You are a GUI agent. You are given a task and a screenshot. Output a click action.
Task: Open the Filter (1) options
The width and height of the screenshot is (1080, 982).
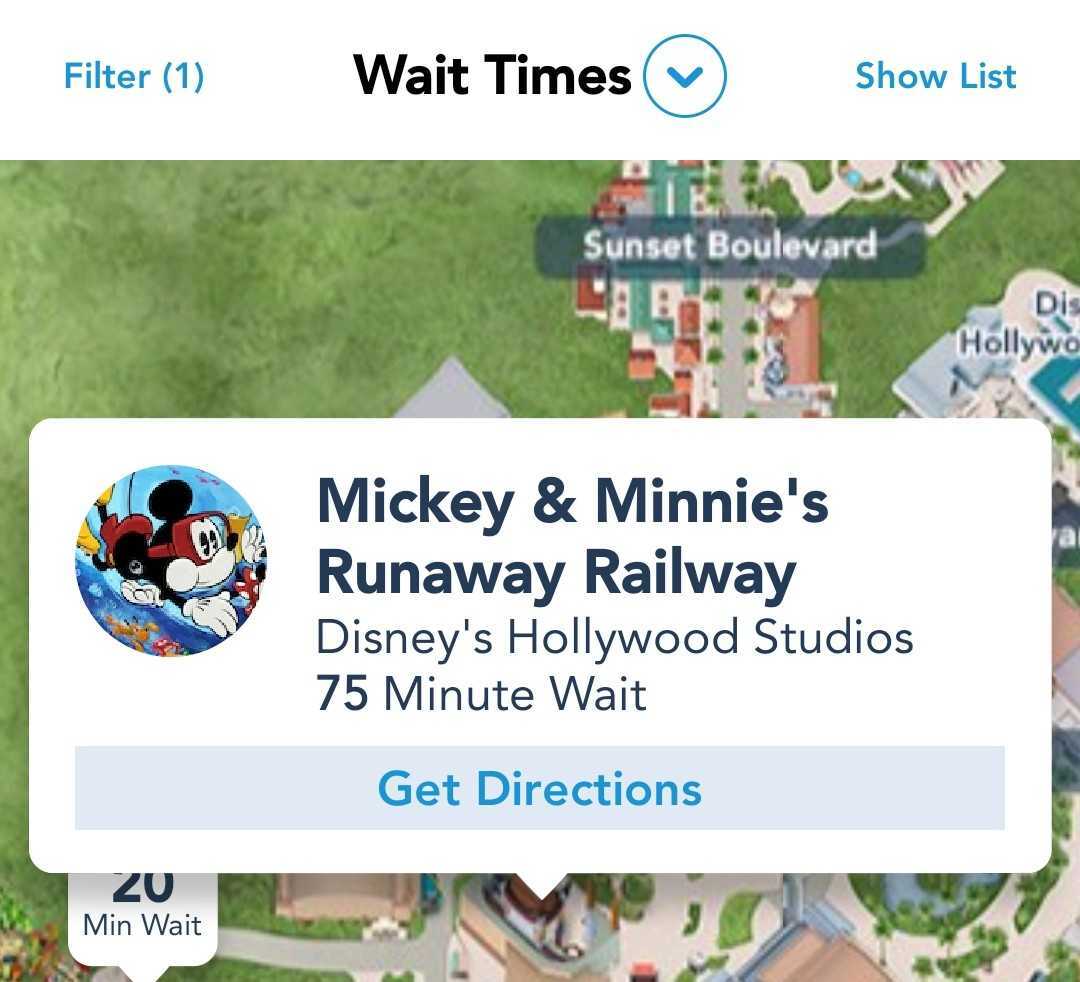[x=134, y=76]
